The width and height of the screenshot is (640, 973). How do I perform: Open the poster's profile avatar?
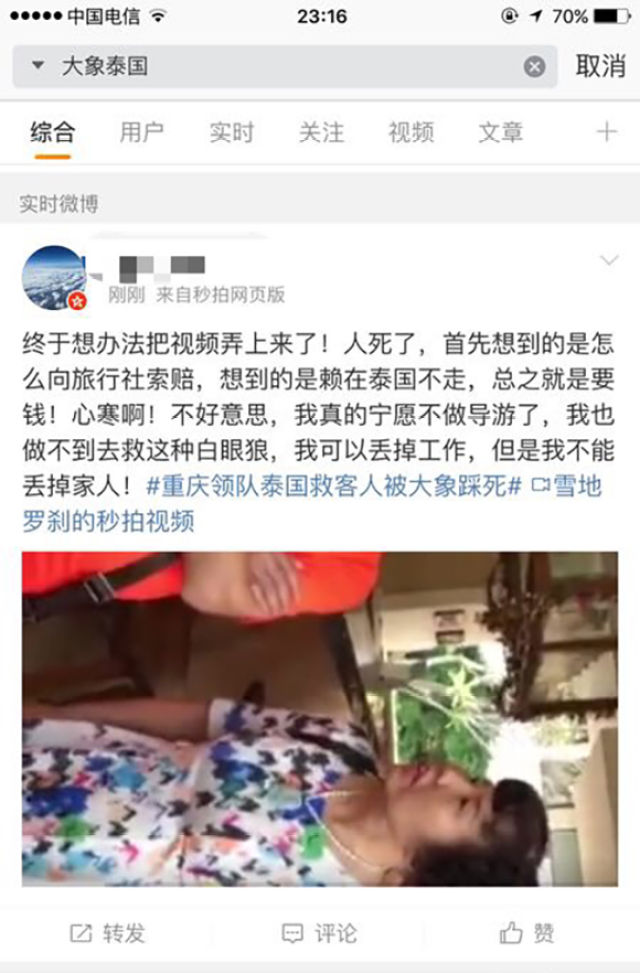point(54,277)
